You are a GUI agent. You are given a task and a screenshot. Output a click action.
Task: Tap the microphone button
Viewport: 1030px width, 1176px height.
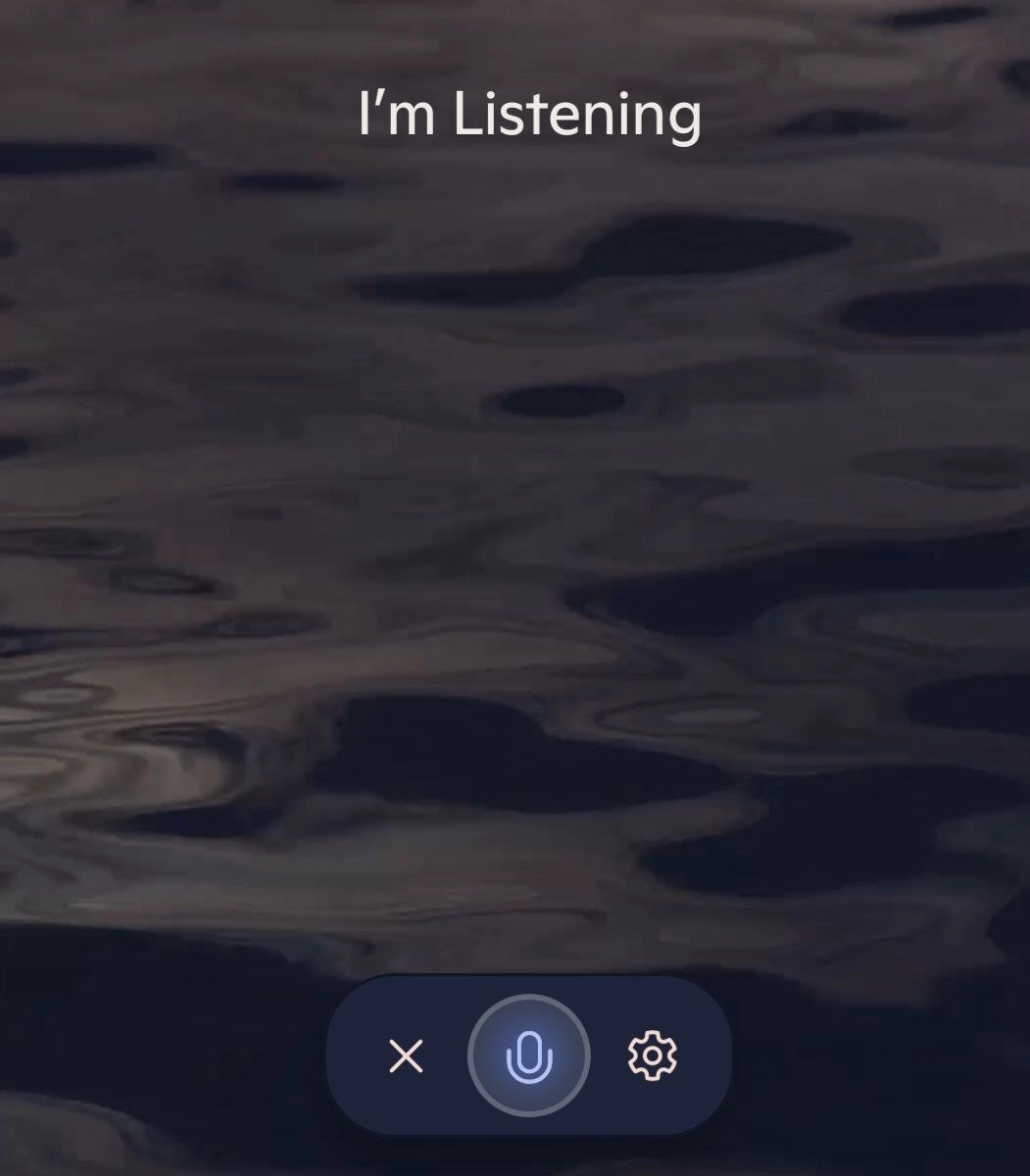[529, 1056]
